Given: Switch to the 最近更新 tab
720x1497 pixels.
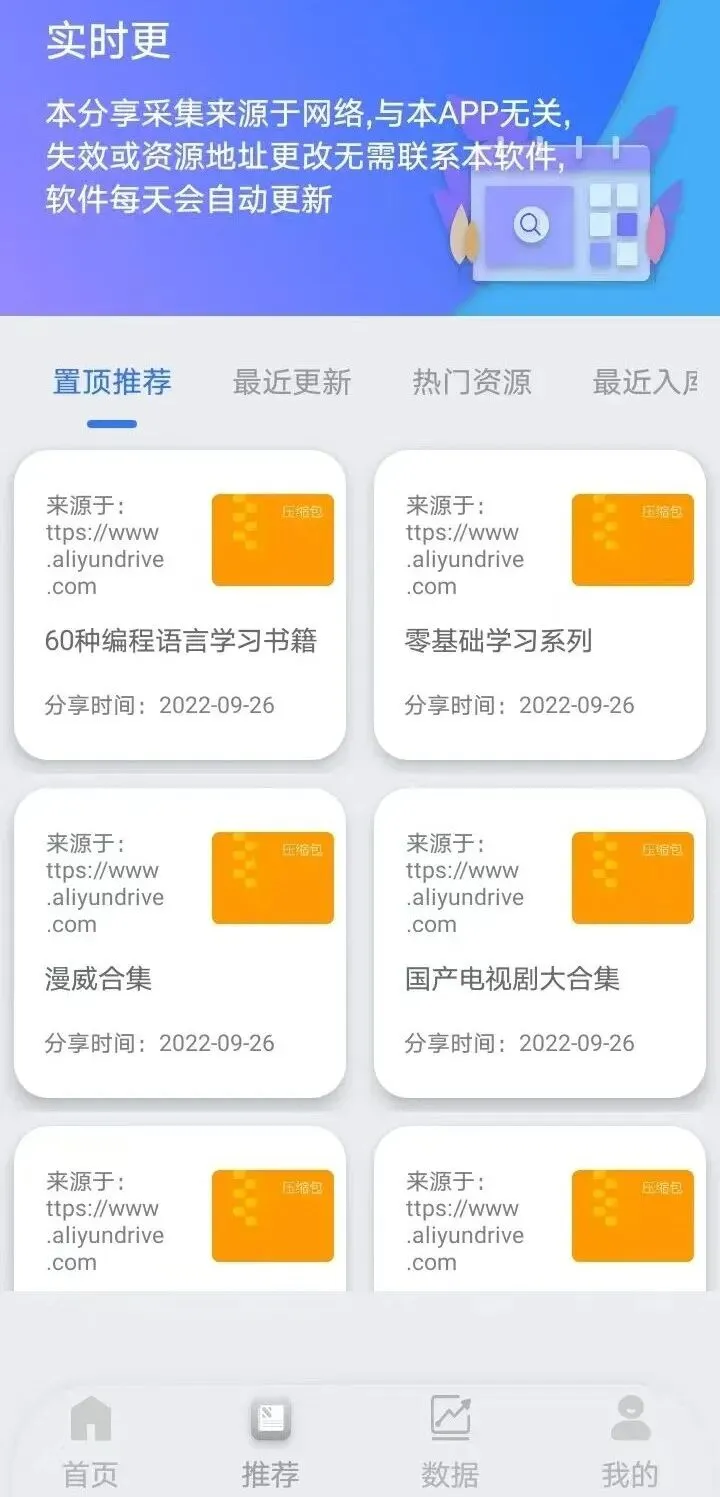Looking at the screenshot, I should click(x=292, y=382).
